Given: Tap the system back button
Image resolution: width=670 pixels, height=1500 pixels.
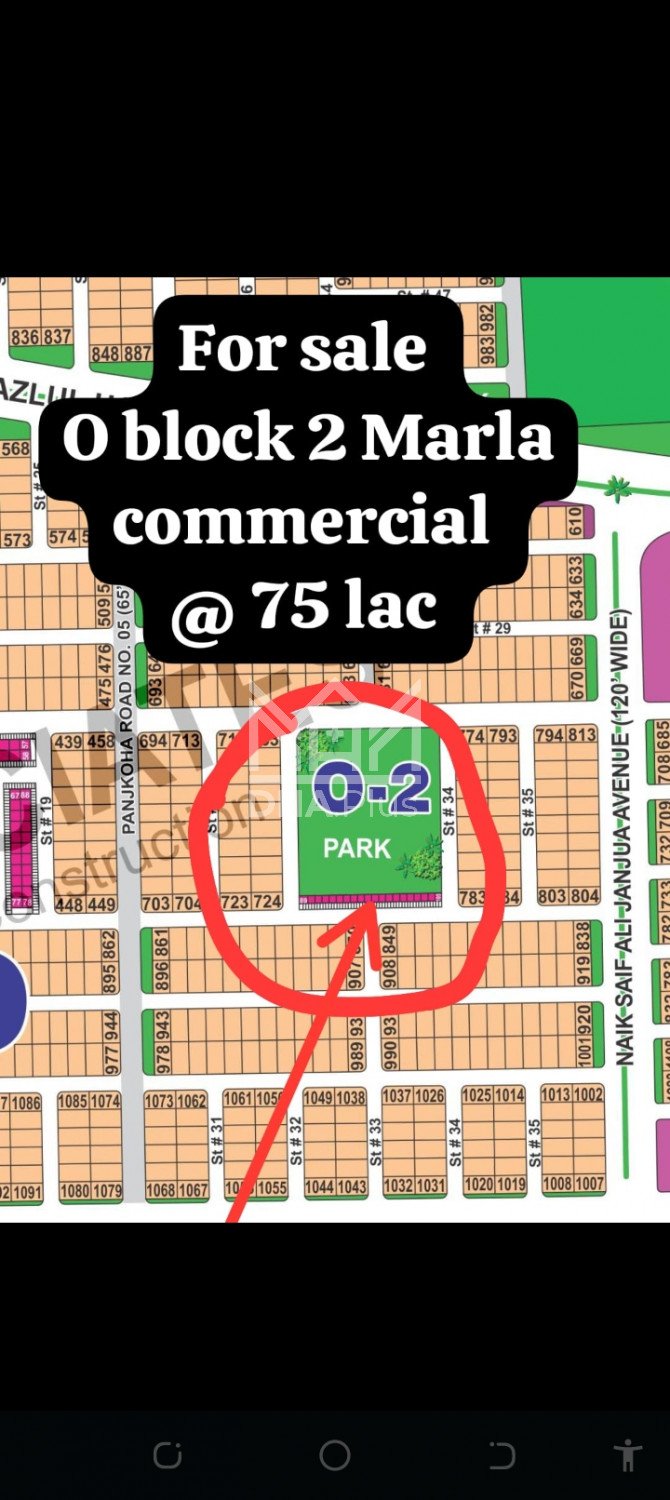Looking at the screenshot, I should [x=502, y=1455].
